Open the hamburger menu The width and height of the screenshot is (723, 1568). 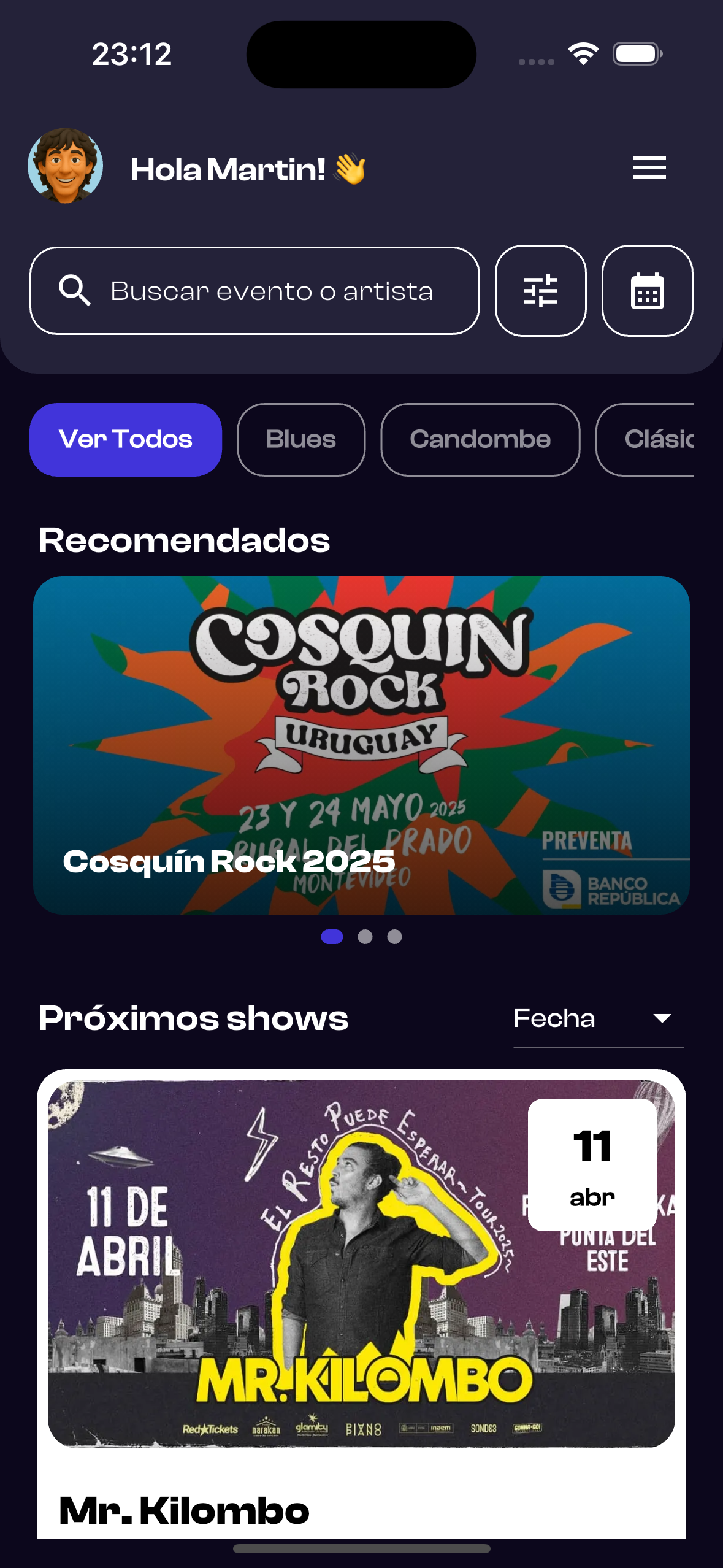649,167
